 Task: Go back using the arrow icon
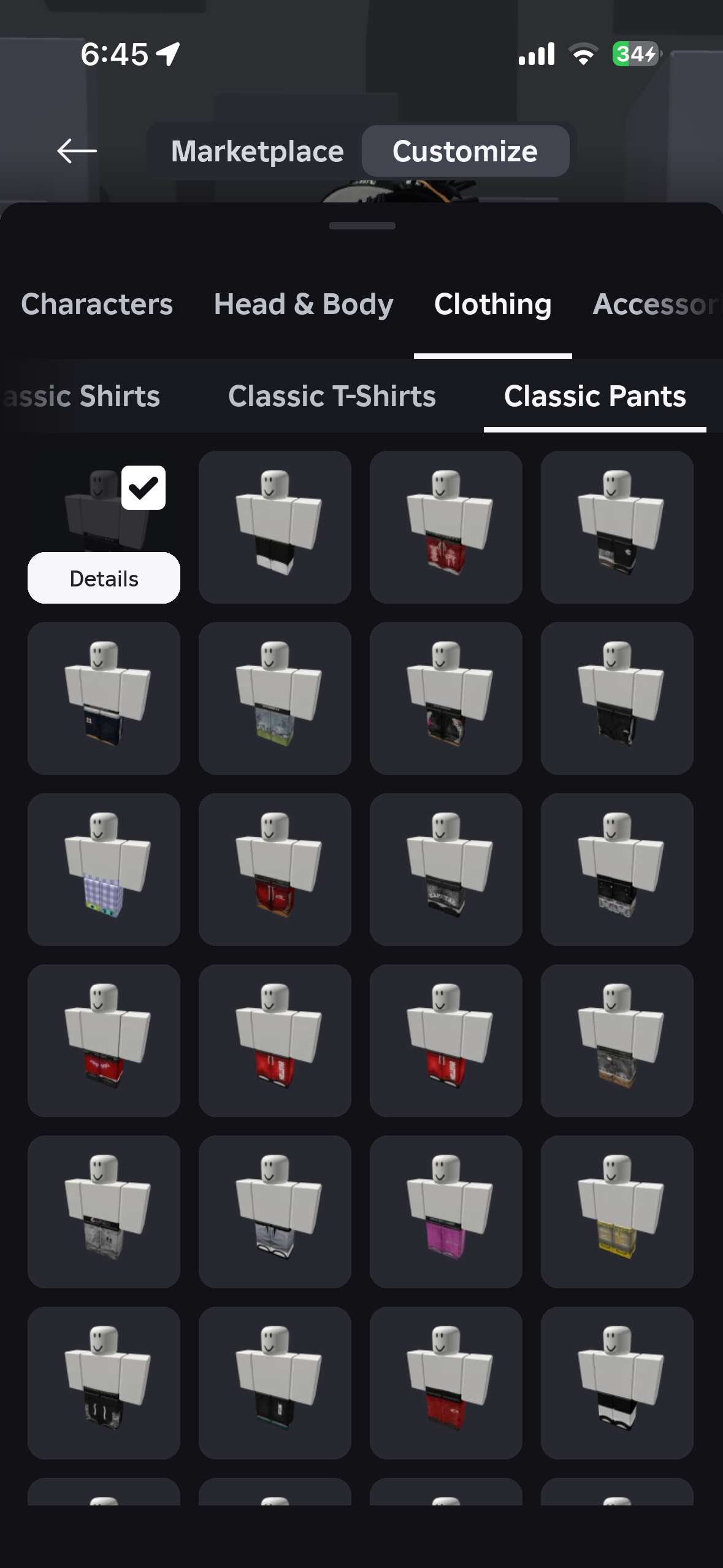click(x=77, y=151)
